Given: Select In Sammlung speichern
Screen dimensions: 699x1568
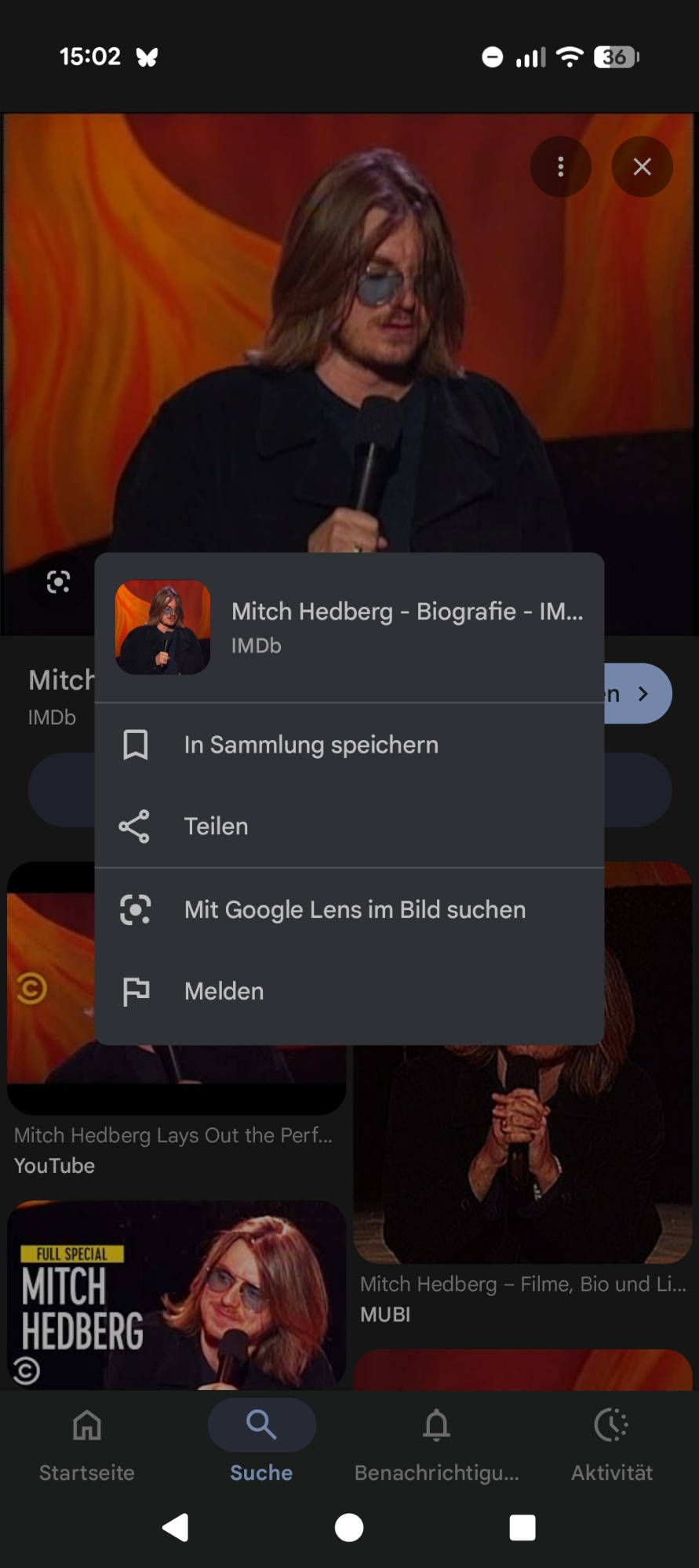Looking at the screenshot, I should click(311, 745).
